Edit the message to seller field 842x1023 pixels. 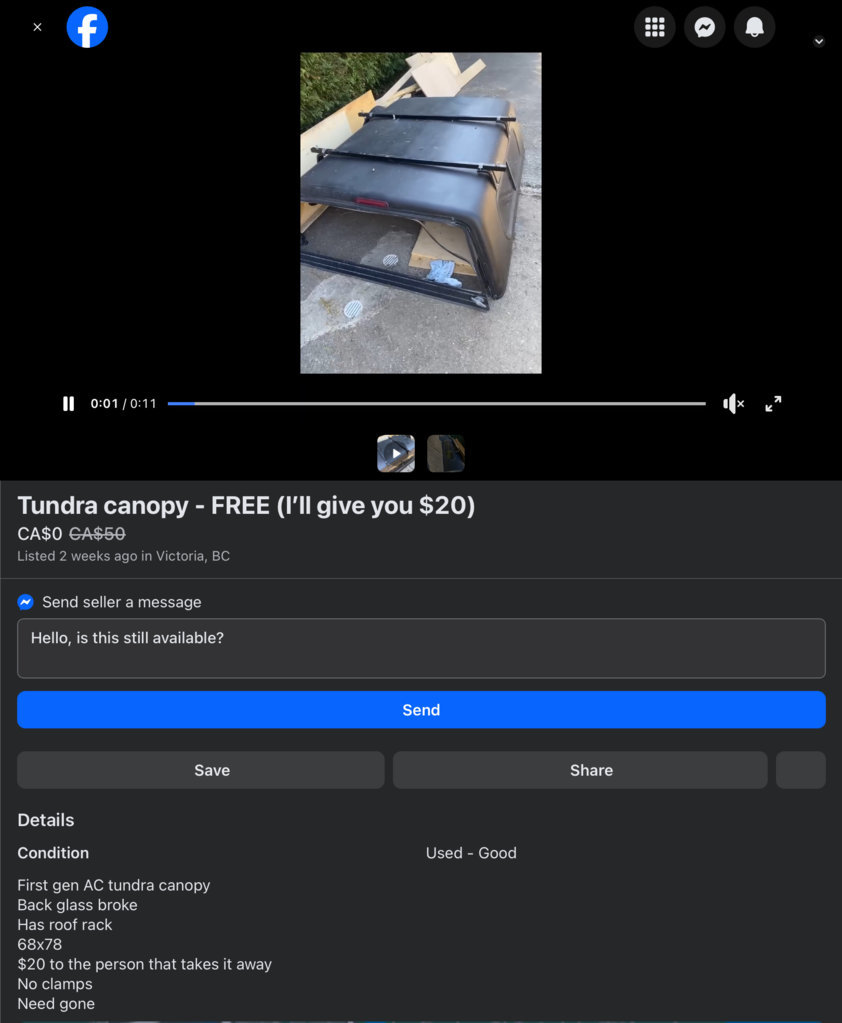(x=421, y=648)
